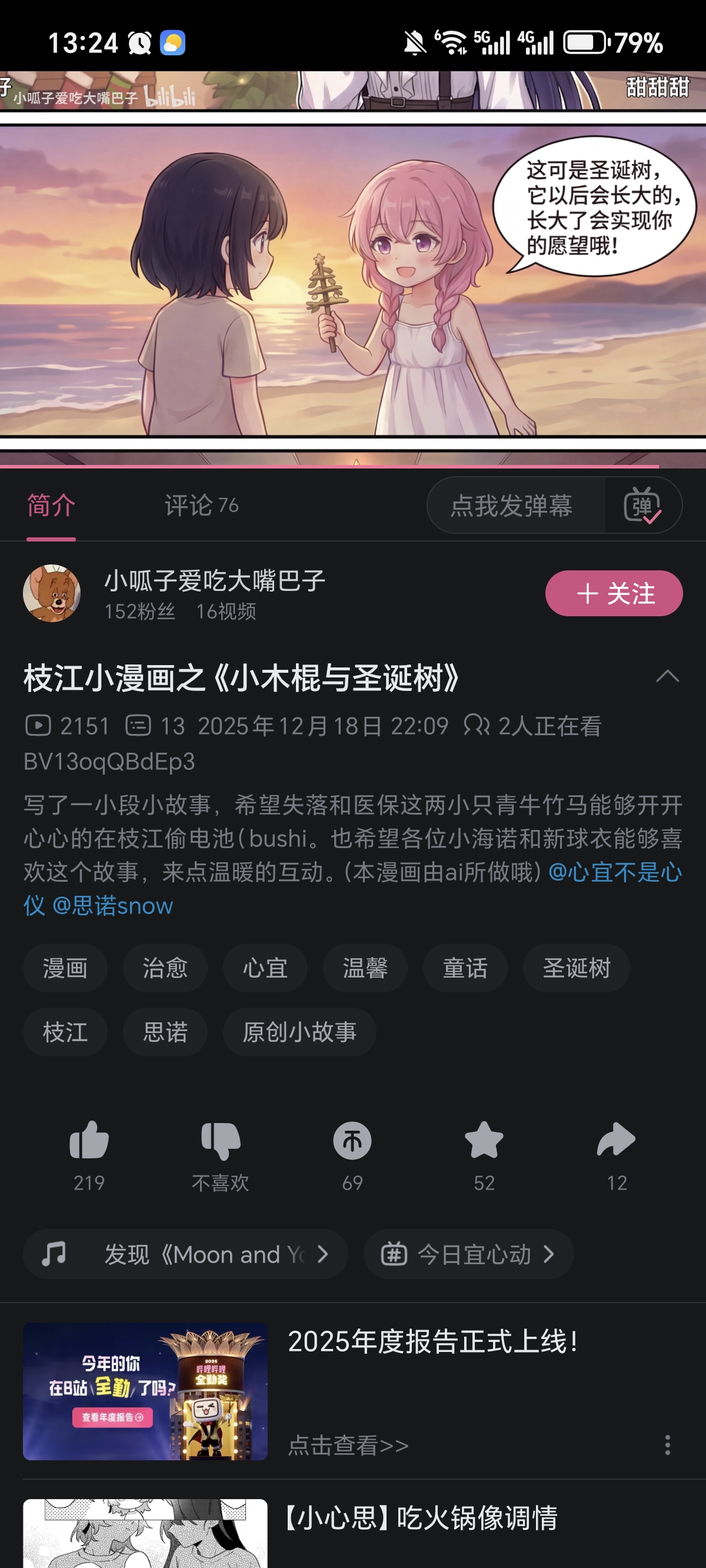The image size is (706, 1568).
Task: Open options menu for 年度报告 card
Action: click(667, 1445)
